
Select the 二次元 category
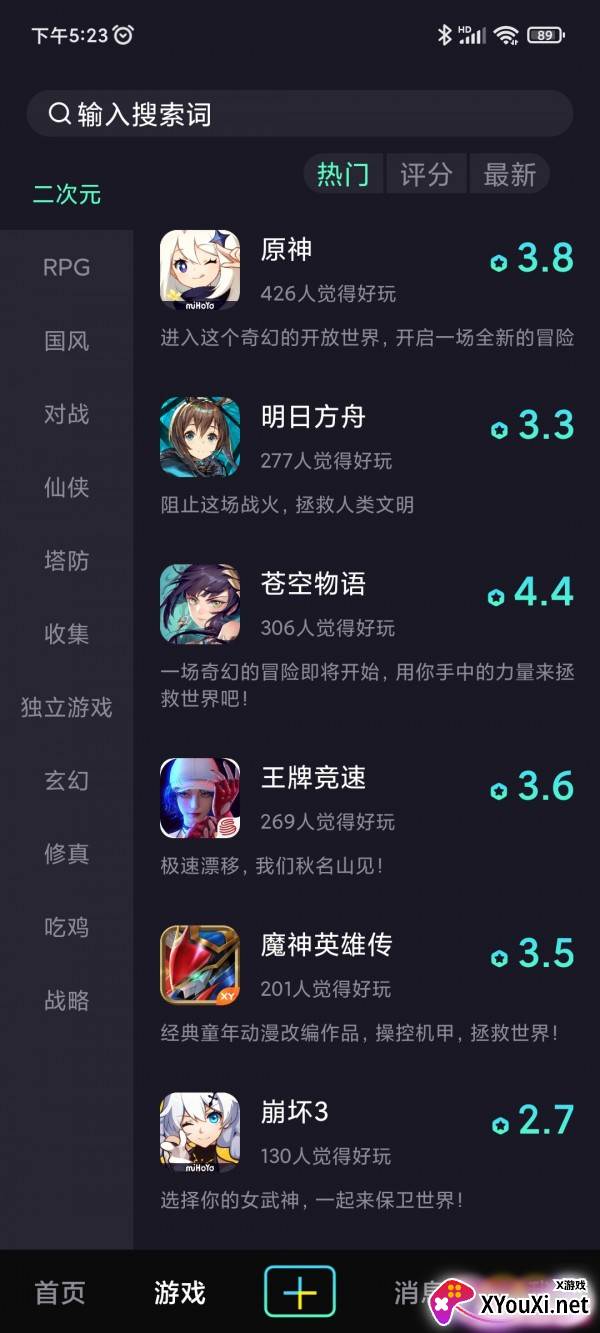66,194
